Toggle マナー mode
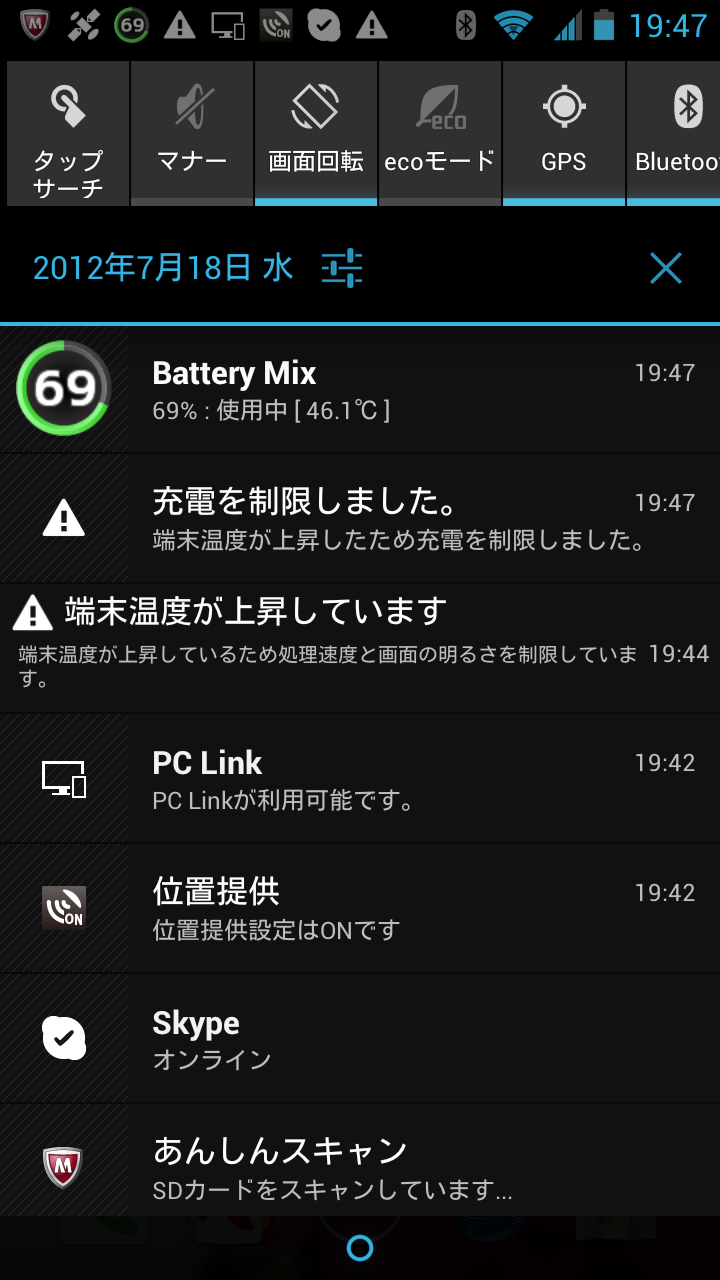720x1280 pixels. coord(192,132)
